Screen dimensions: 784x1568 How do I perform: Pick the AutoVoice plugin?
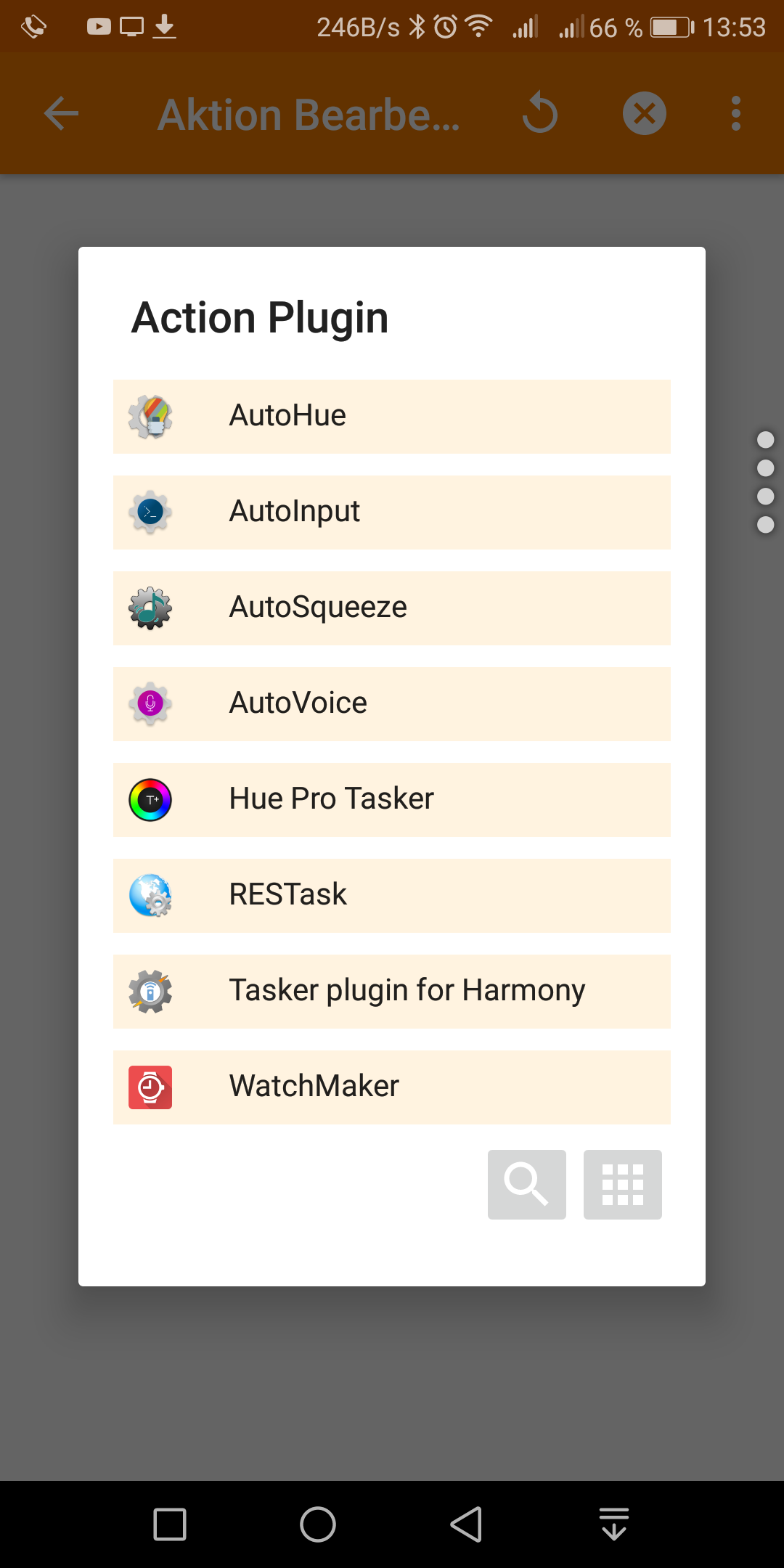tap(392, 704)
